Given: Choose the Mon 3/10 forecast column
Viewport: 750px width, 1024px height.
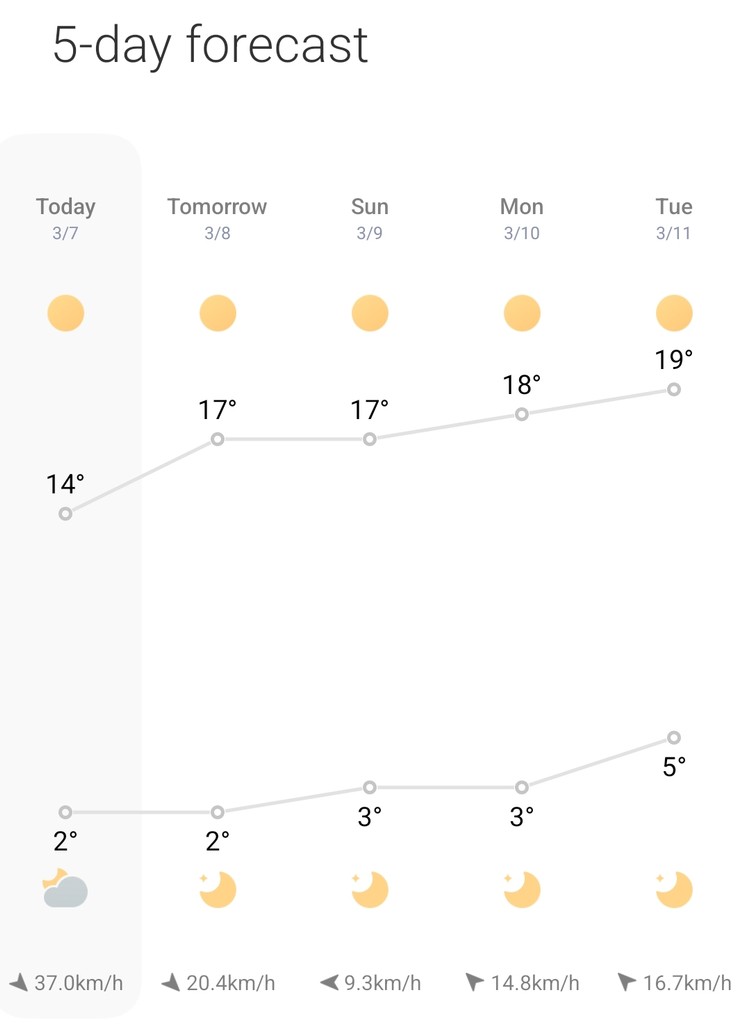Looking at the screenshot, I should [521, 219].
